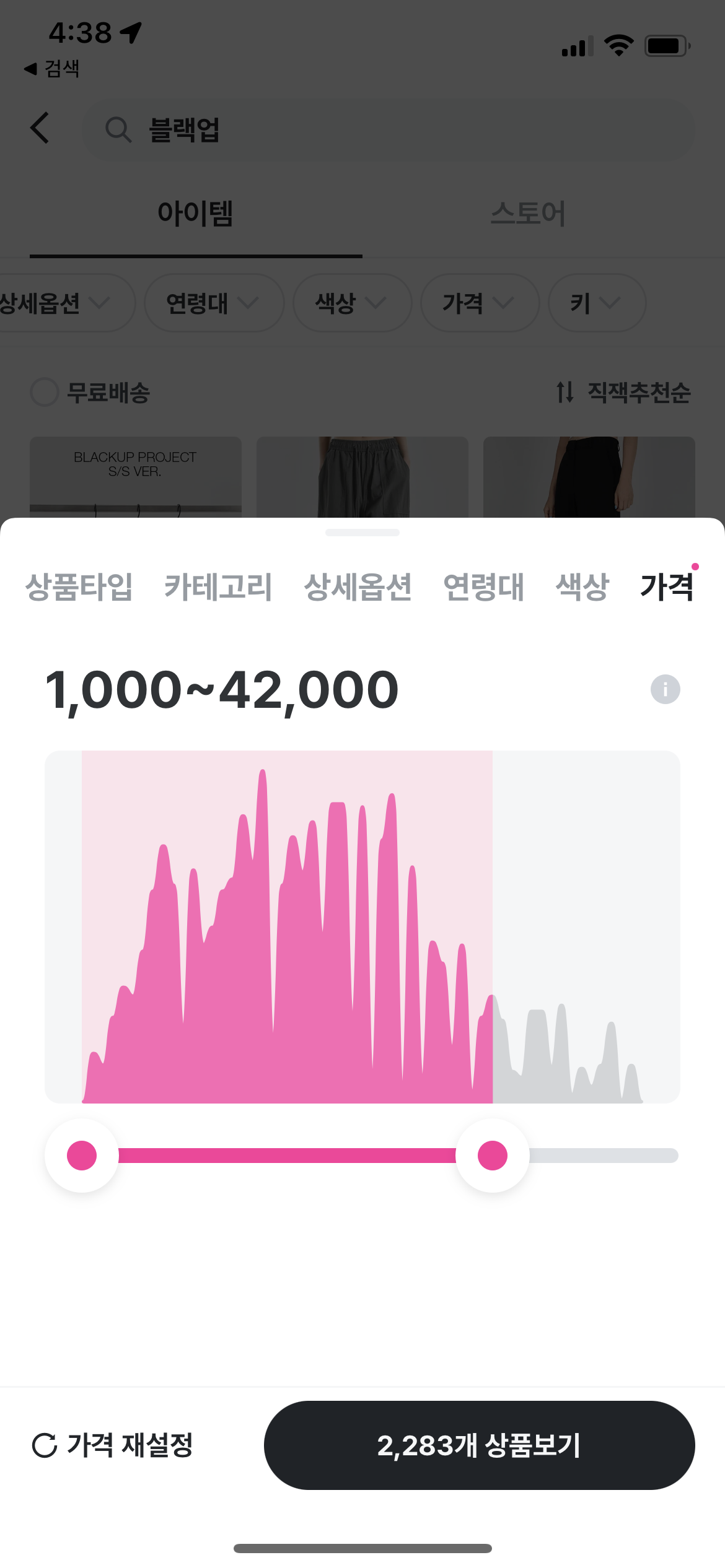Viewport: 725px width, 1568px height.
Task: Select the right price slider handle
Action: tap(492, 1154)
